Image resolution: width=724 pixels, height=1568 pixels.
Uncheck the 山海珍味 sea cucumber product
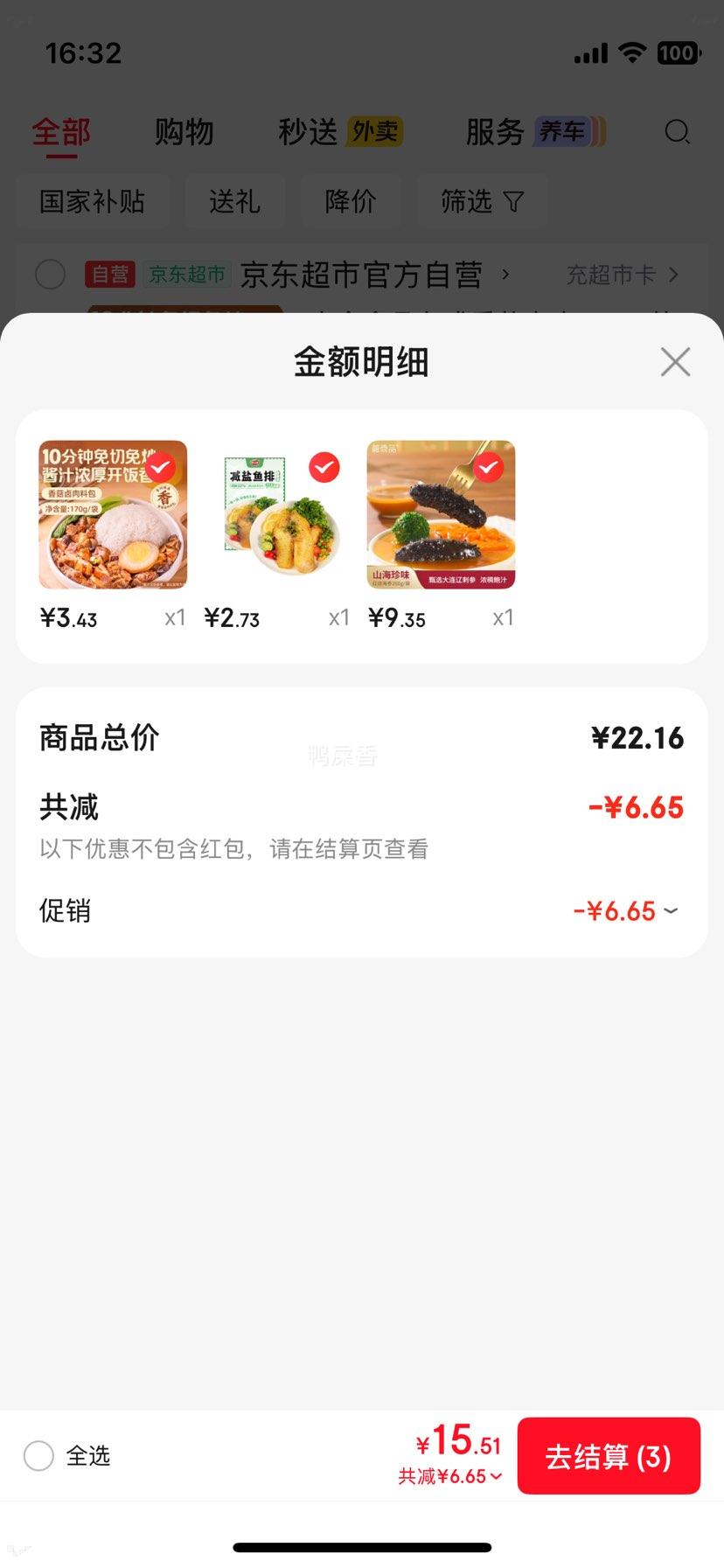[490, 468]
